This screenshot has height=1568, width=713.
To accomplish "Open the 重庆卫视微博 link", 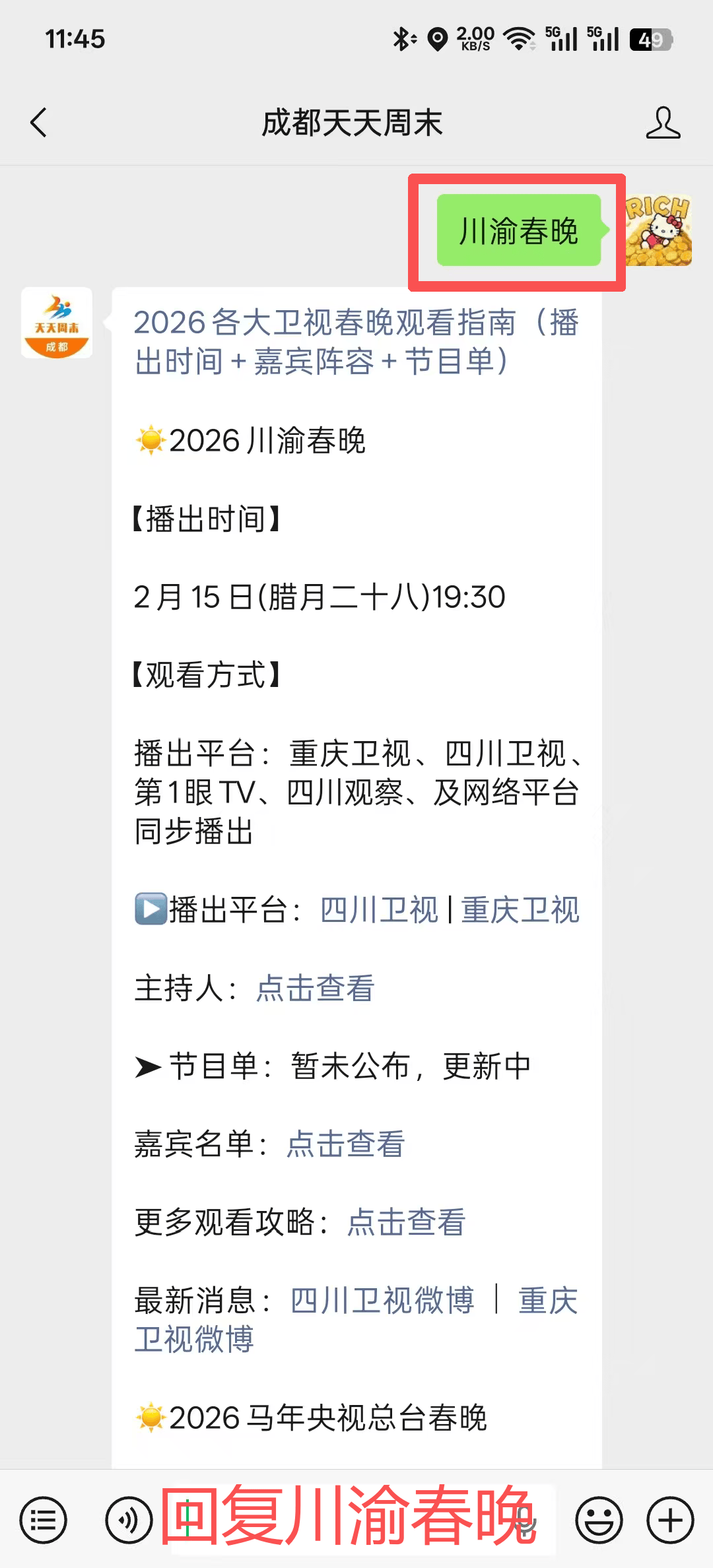I will coord(194,1340).
